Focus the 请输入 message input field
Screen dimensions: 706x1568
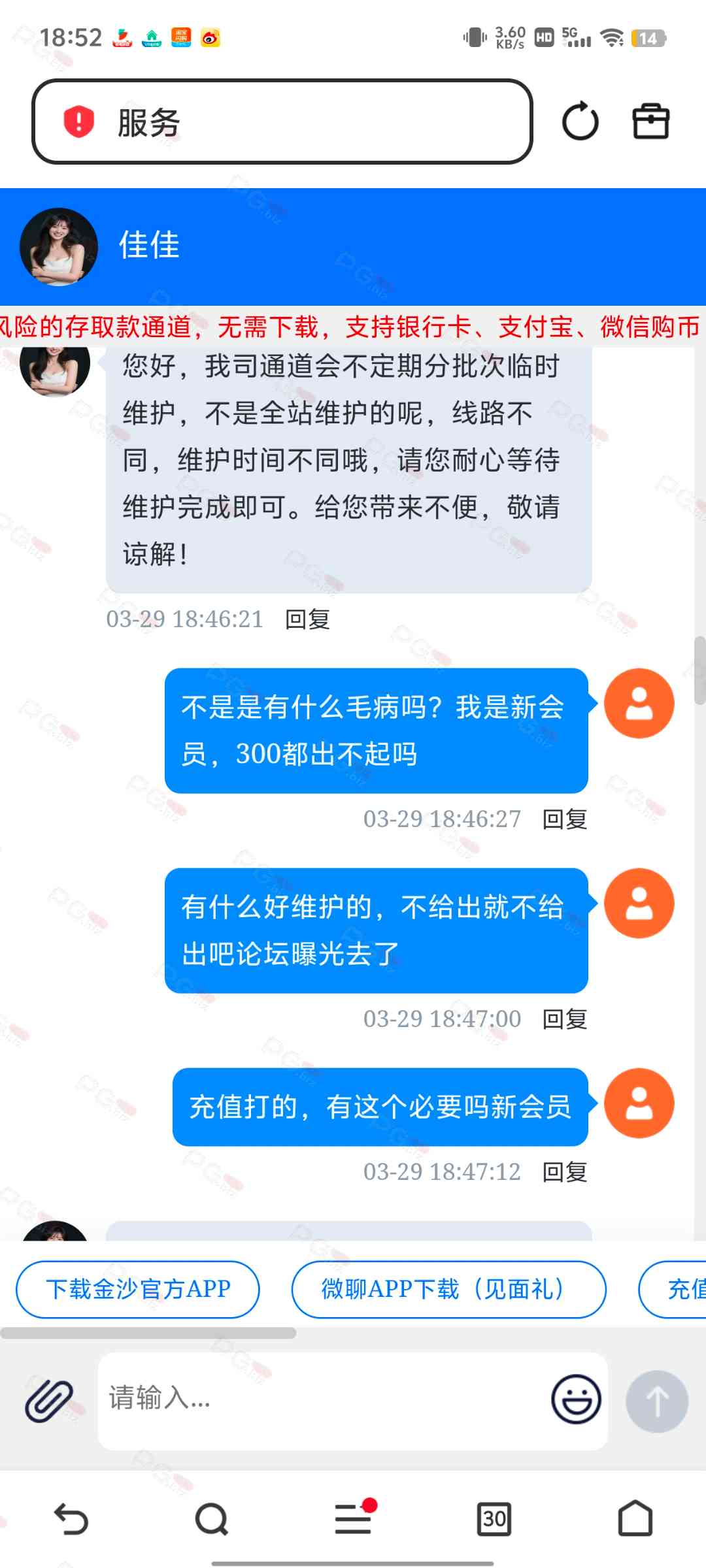coord(320,1399)
